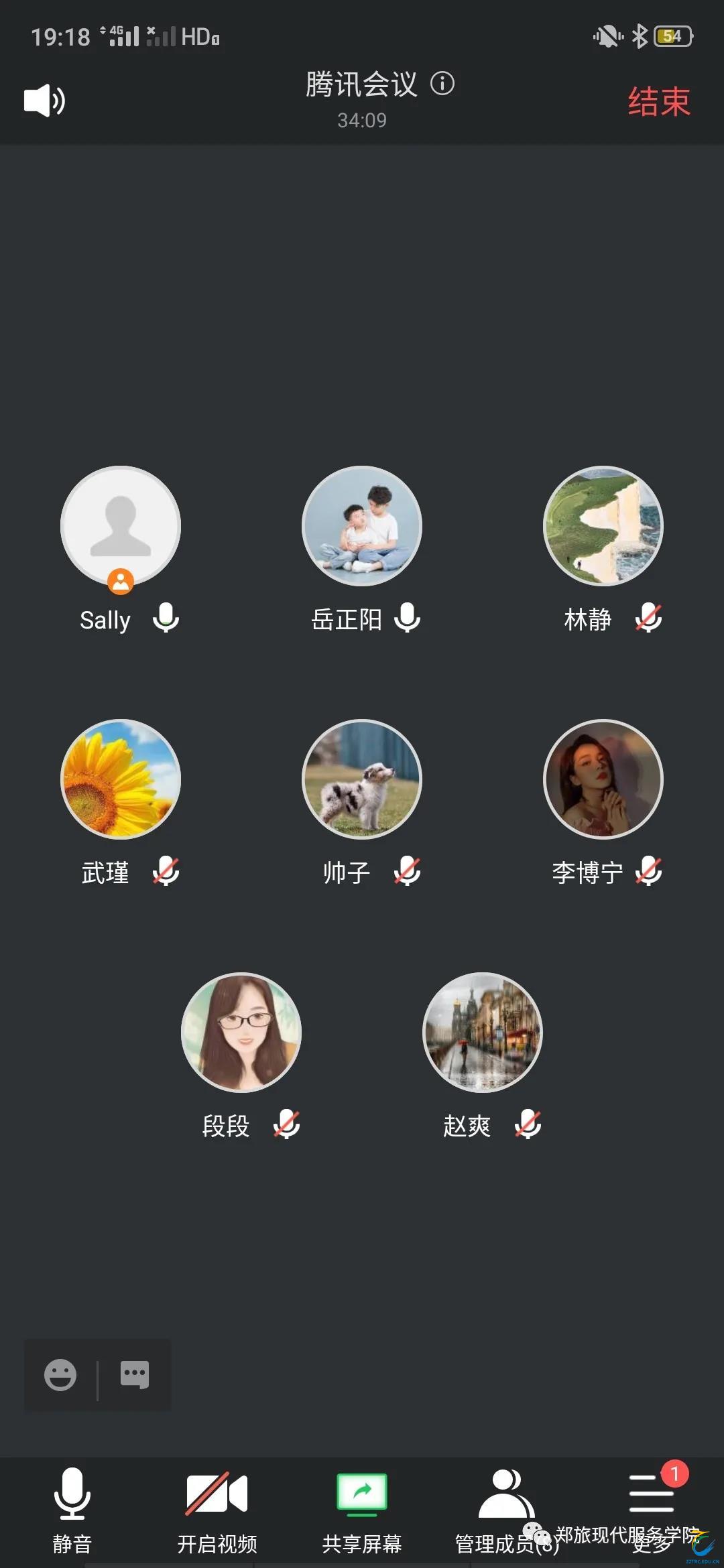Select participant 林静's avatar
Screen dimensions: 724x1568
(x=603, y=526)
